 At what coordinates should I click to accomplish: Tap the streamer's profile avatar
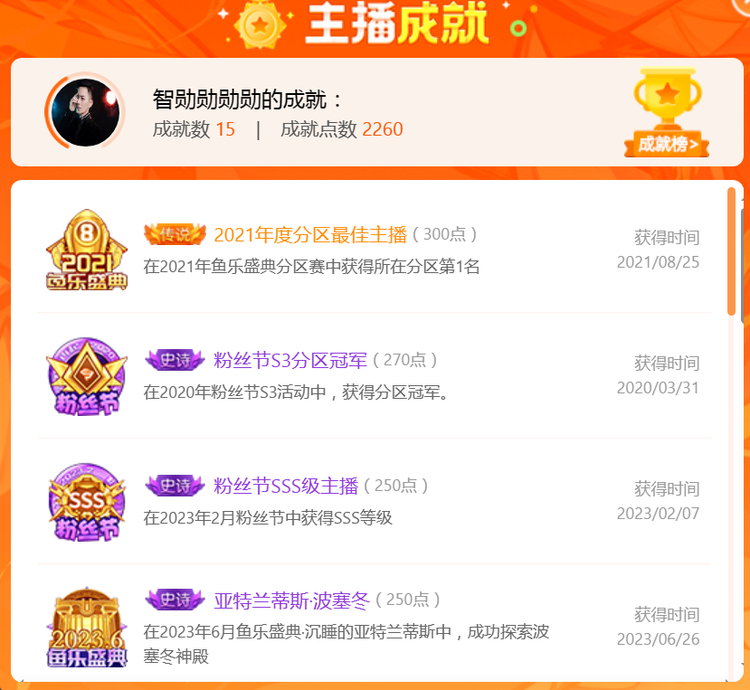[84, 112]
